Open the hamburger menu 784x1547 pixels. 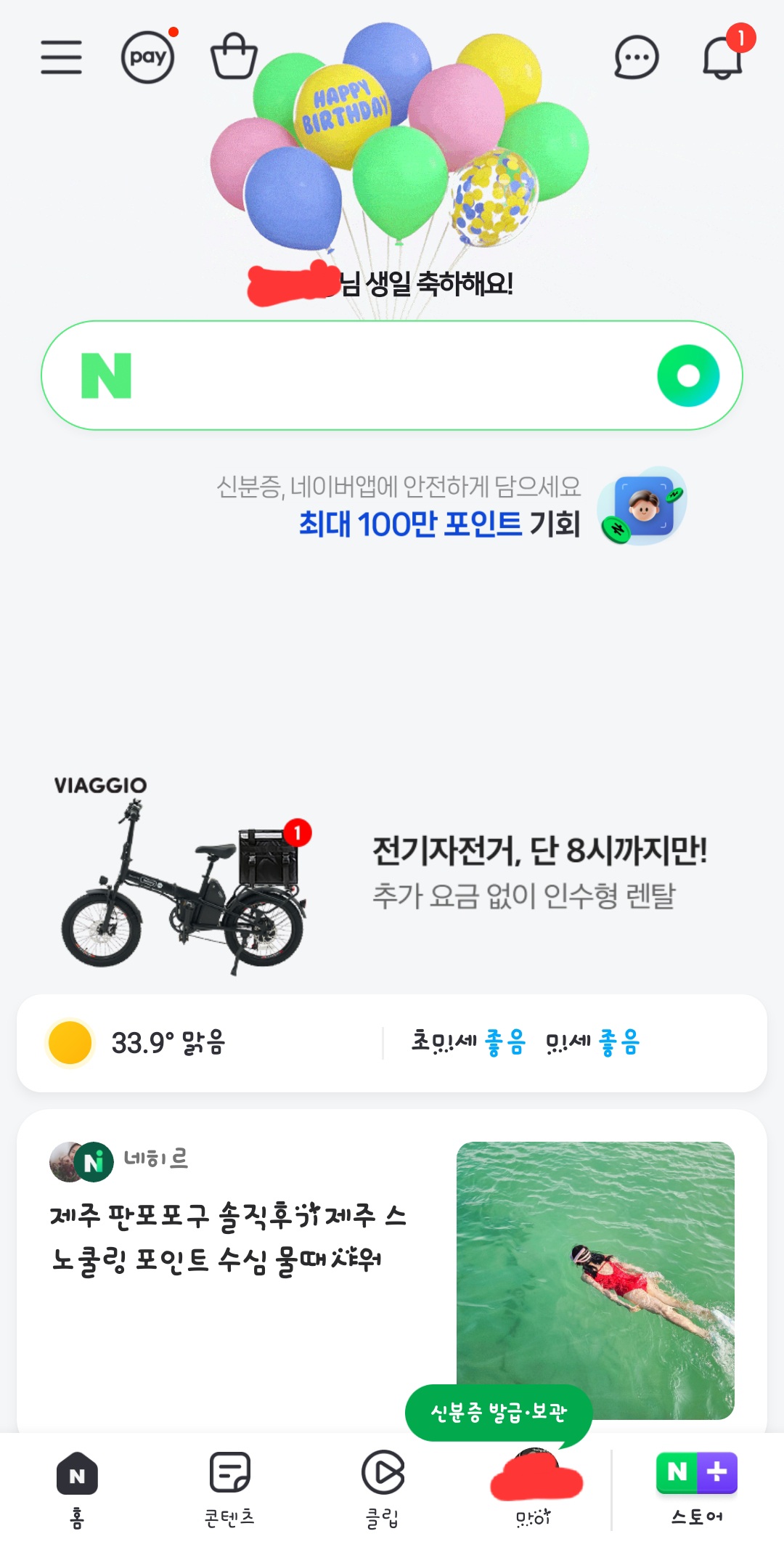61,57
